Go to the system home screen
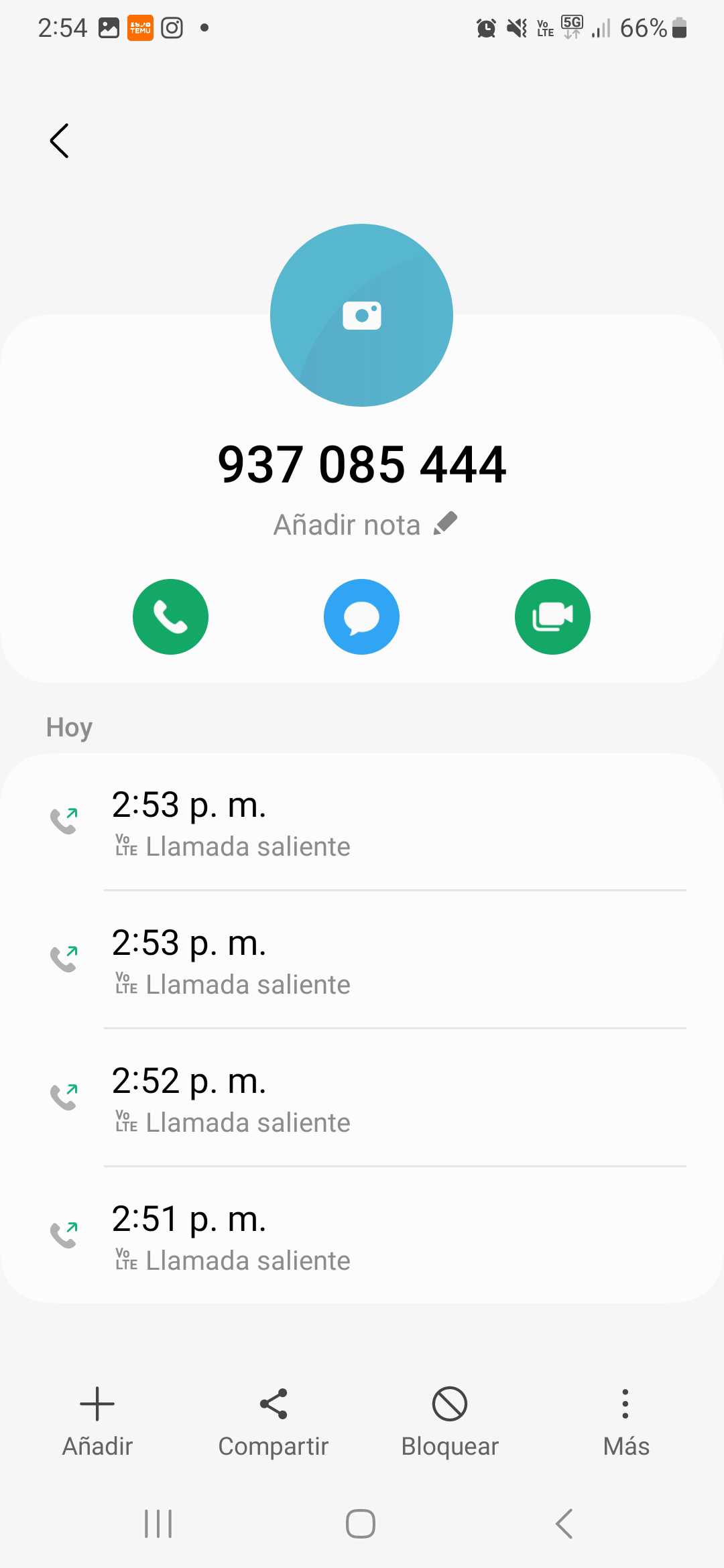Screen dimensions: 724x1568 click(361, 1523)
